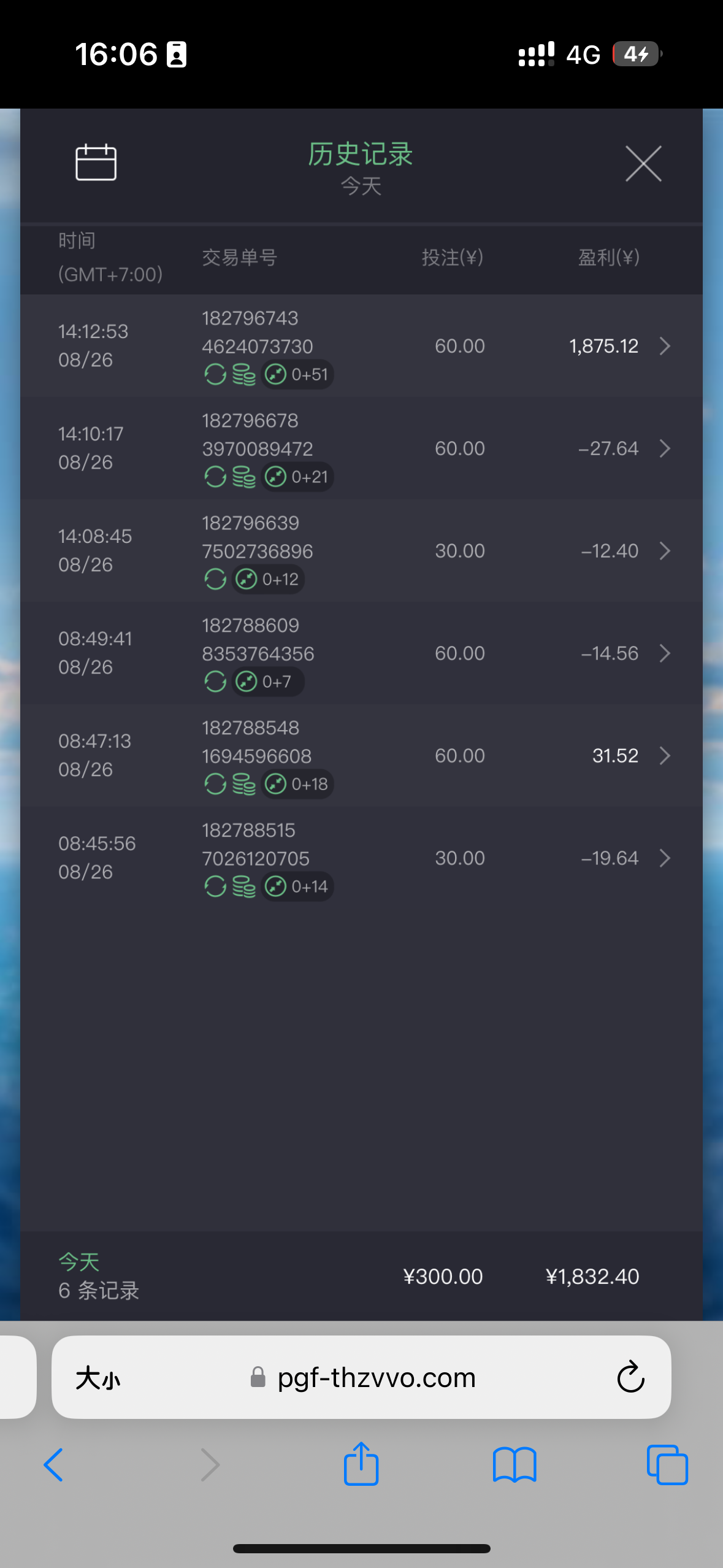Open Safari bookmarks
This screenshot has width=723, height=1568.
pyautogui.click(x=515, y=1465)
